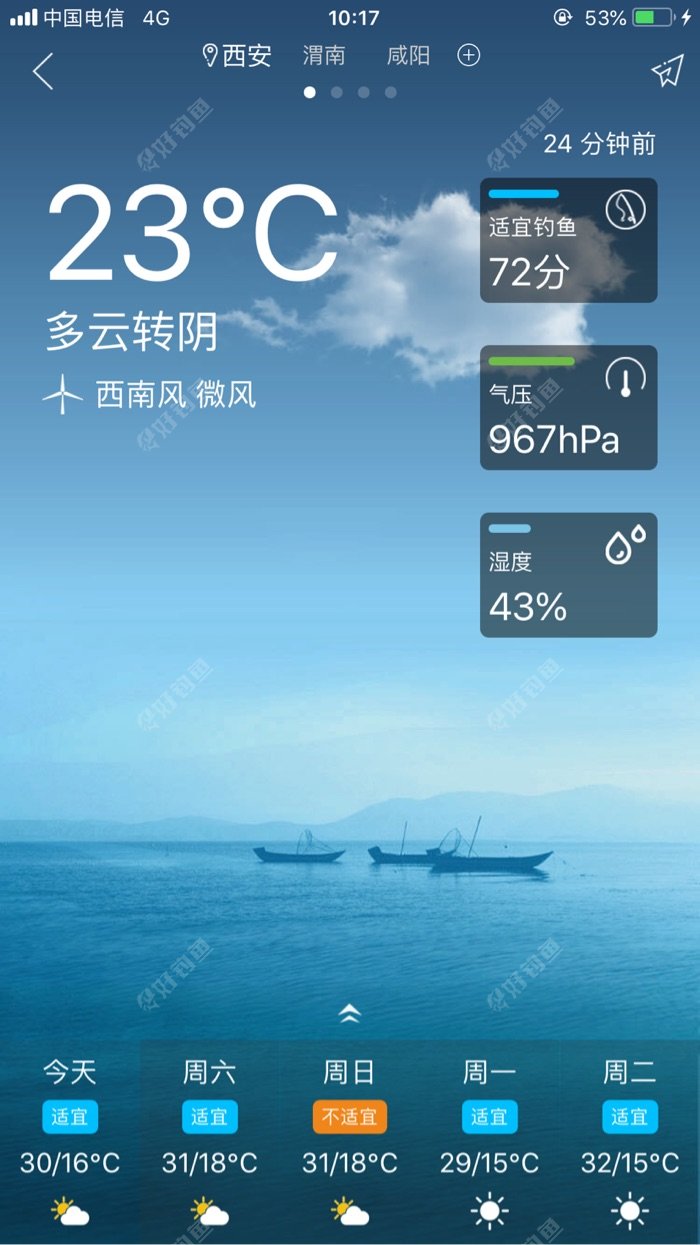Add a new city with plus icon

(469, 56)
